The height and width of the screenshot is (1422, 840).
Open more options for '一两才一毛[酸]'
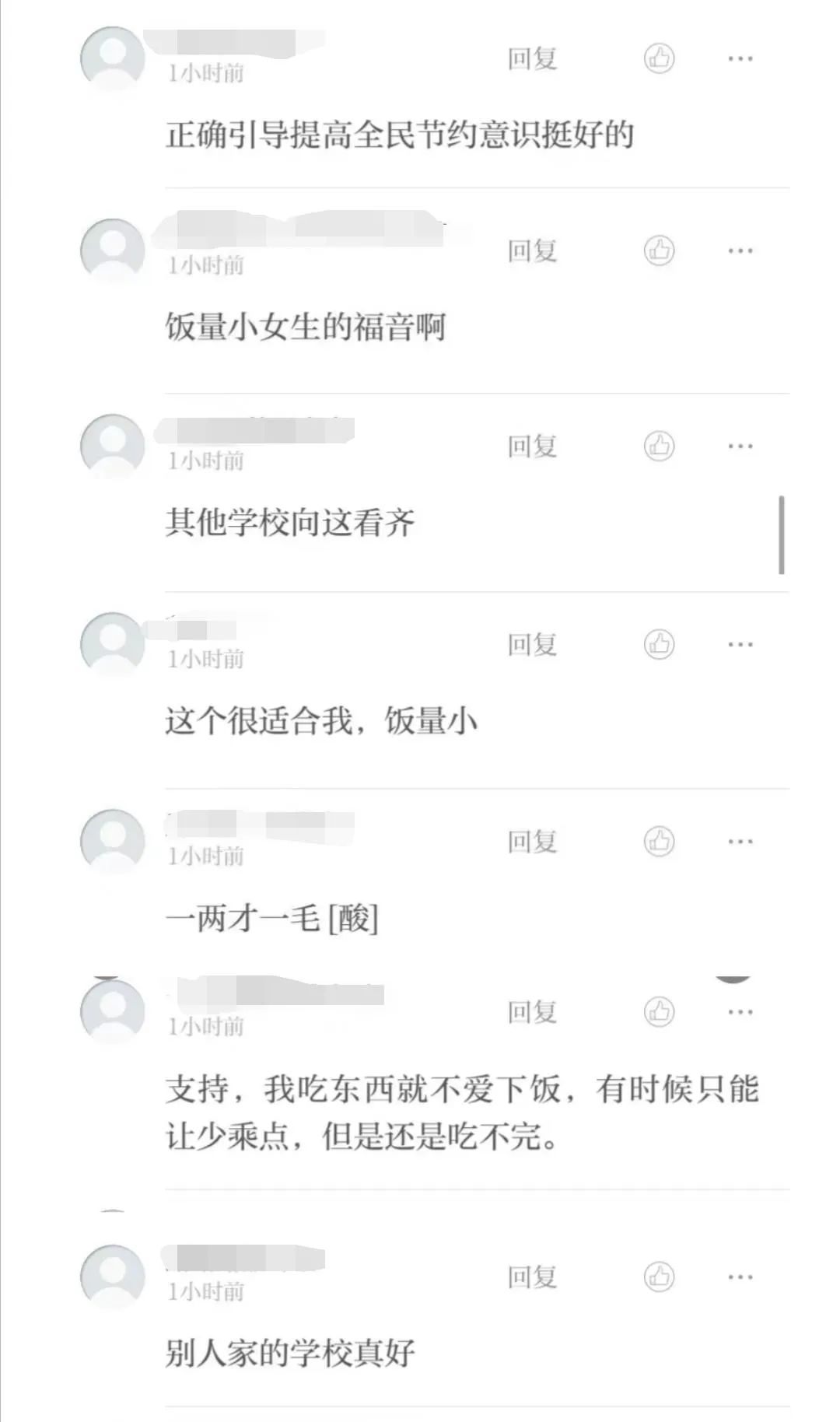740,841
